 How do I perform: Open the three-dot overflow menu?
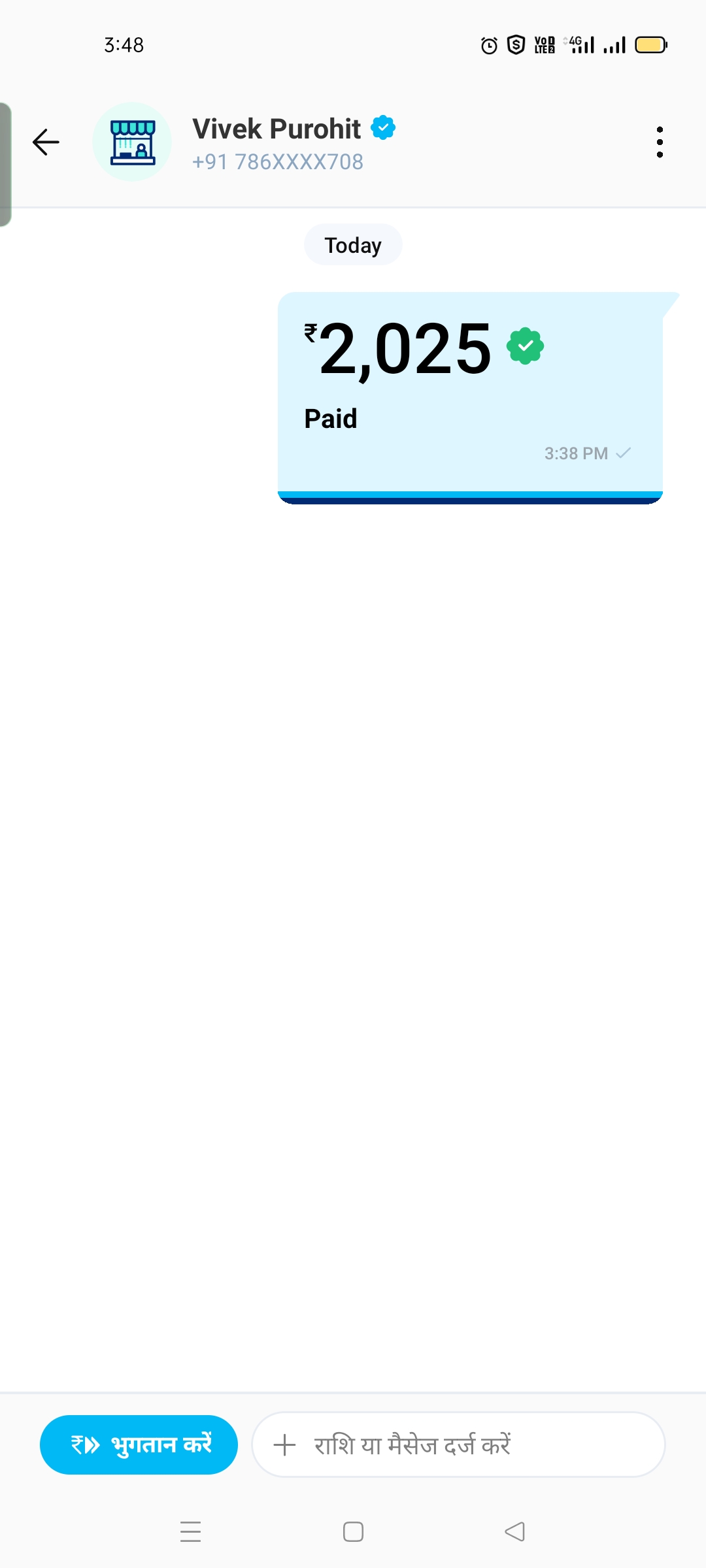click(x=660, y=142)
